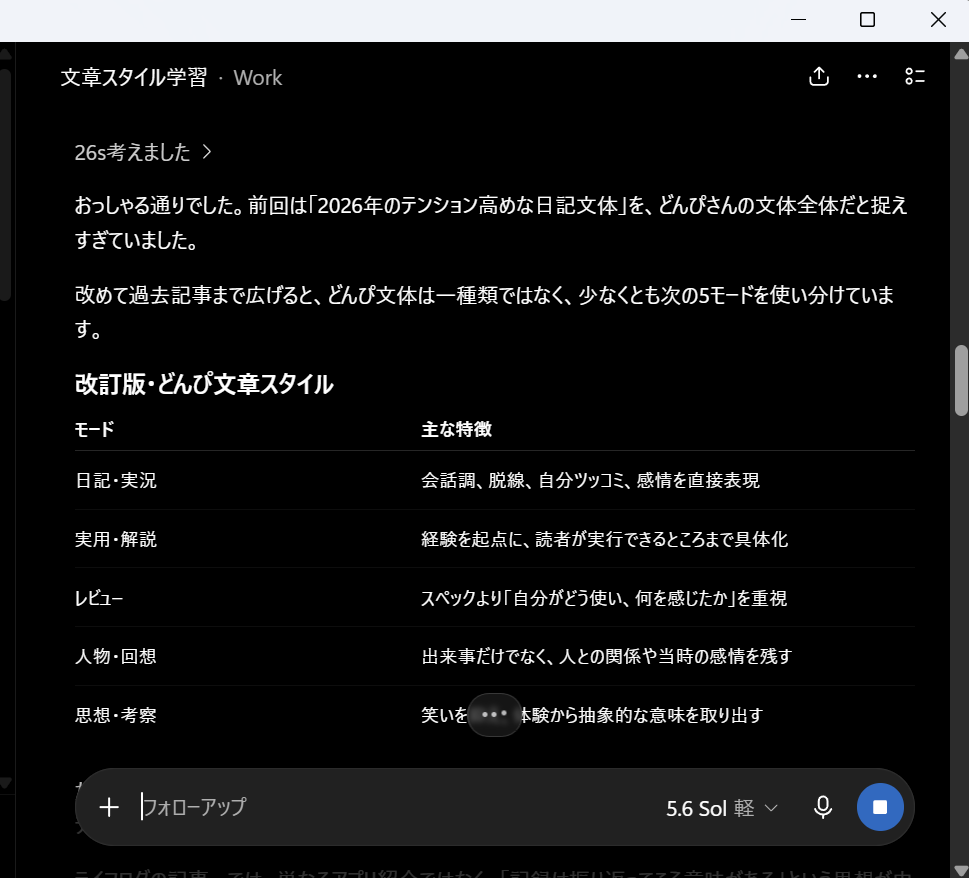Minimize the window
969x878 pixels.
click(x=798, y=20)
